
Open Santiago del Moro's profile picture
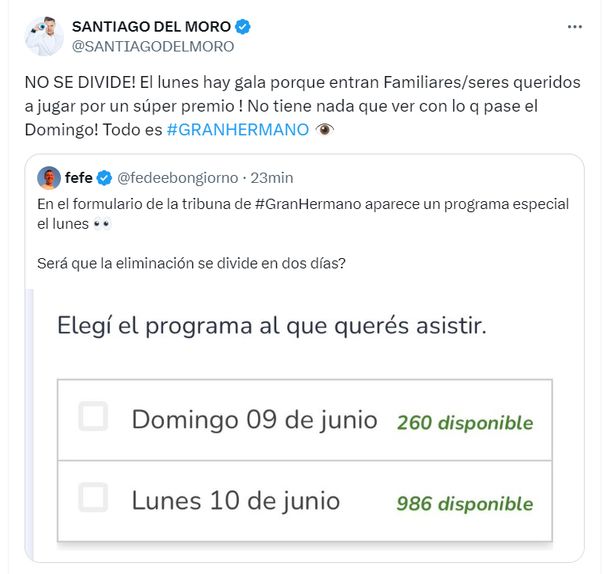43,36
